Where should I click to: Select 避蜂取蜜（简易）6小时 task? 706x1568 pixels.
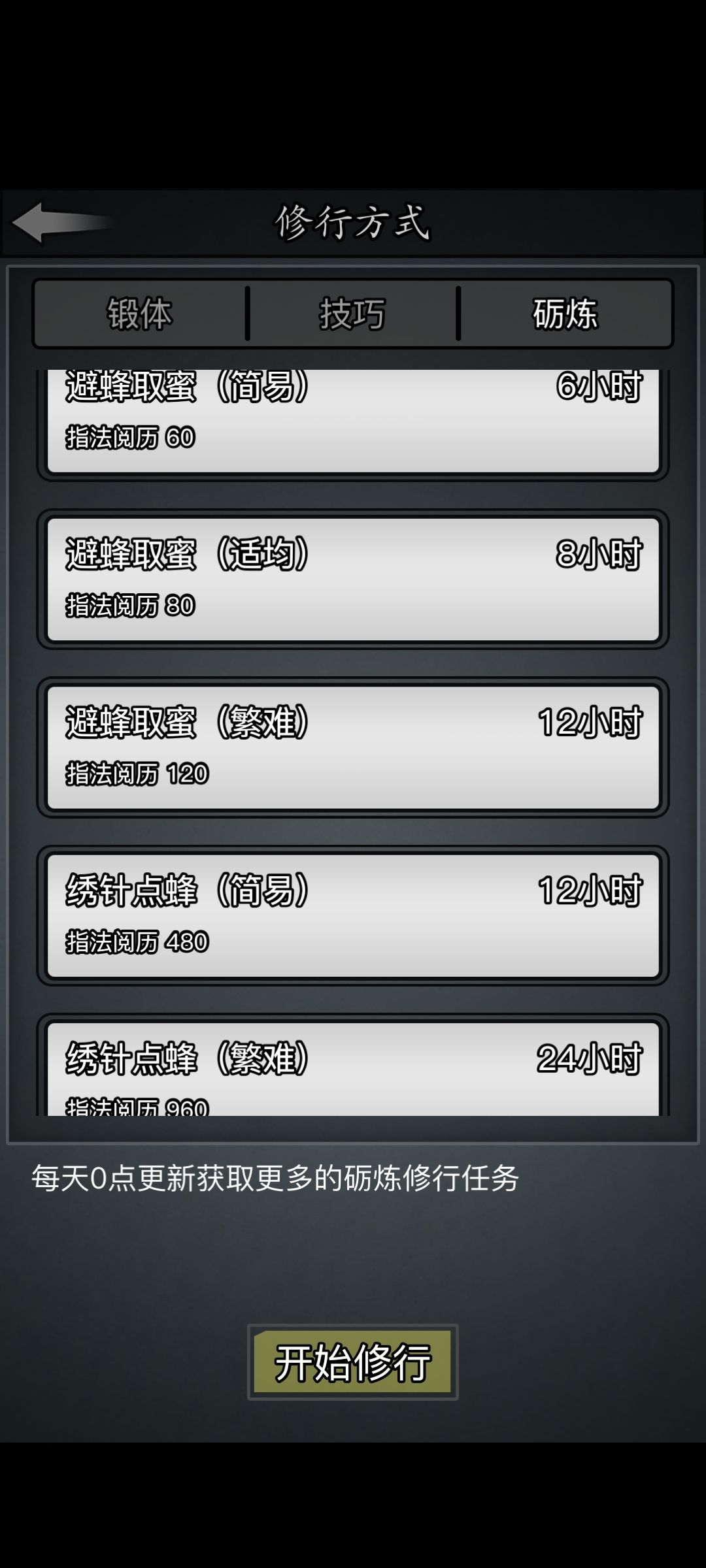click(x=353, y=412)
